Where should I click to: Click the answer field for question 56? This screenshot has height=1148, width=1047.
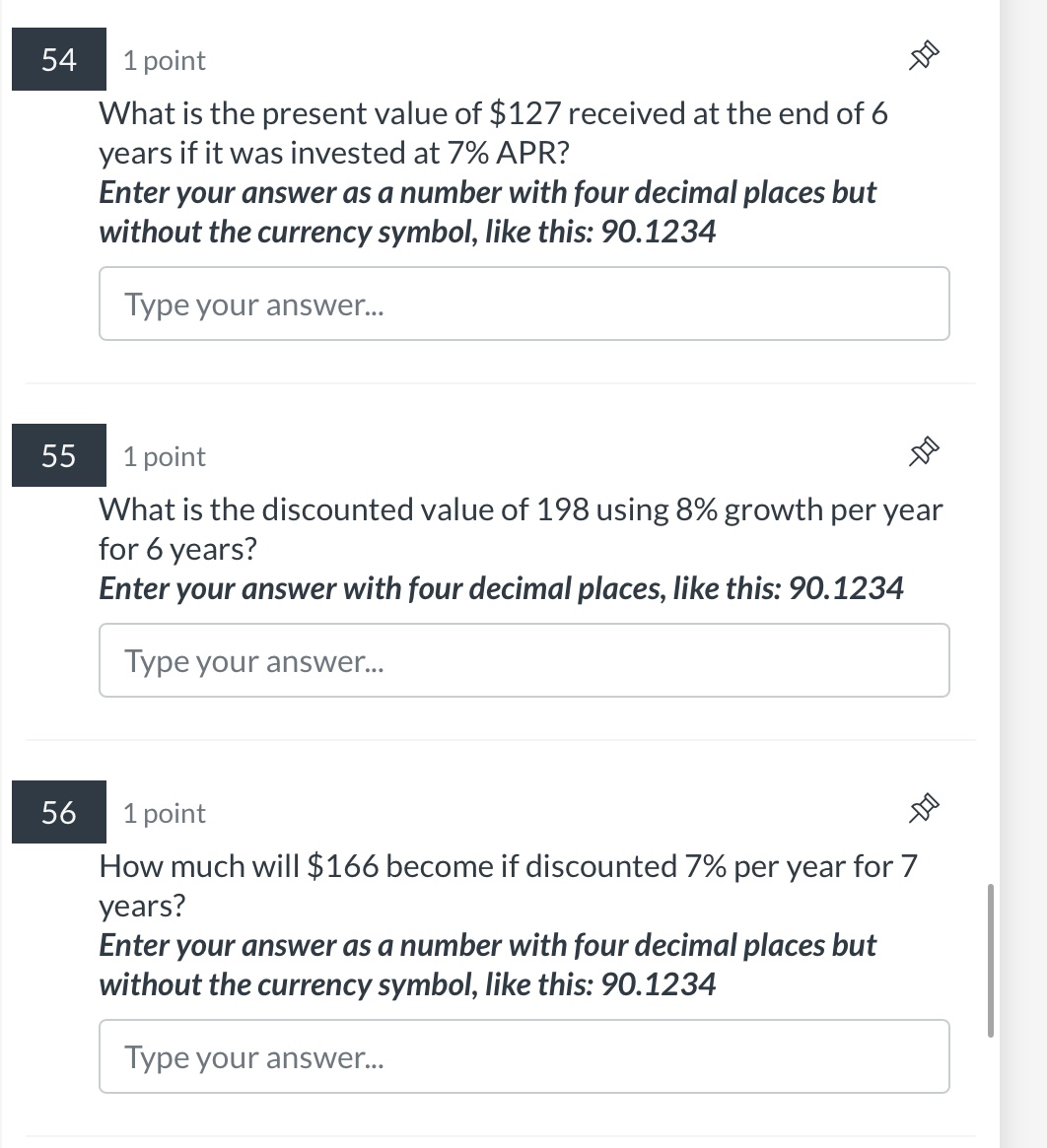pyautogui.click(x=523, y=1056)
